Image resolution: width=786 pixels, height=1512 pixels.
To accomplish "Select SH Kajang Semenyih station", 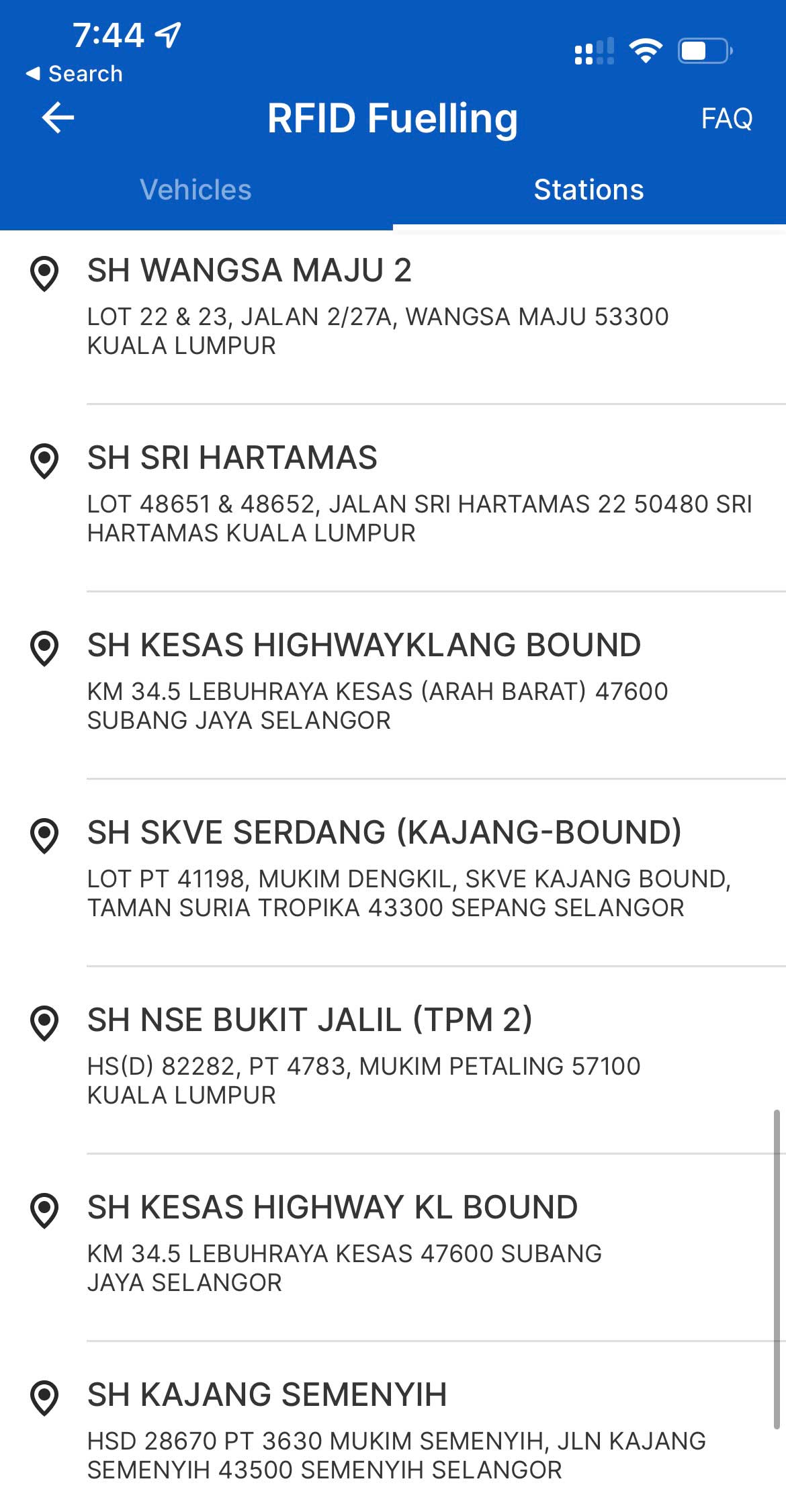I will coord(393,1427).
